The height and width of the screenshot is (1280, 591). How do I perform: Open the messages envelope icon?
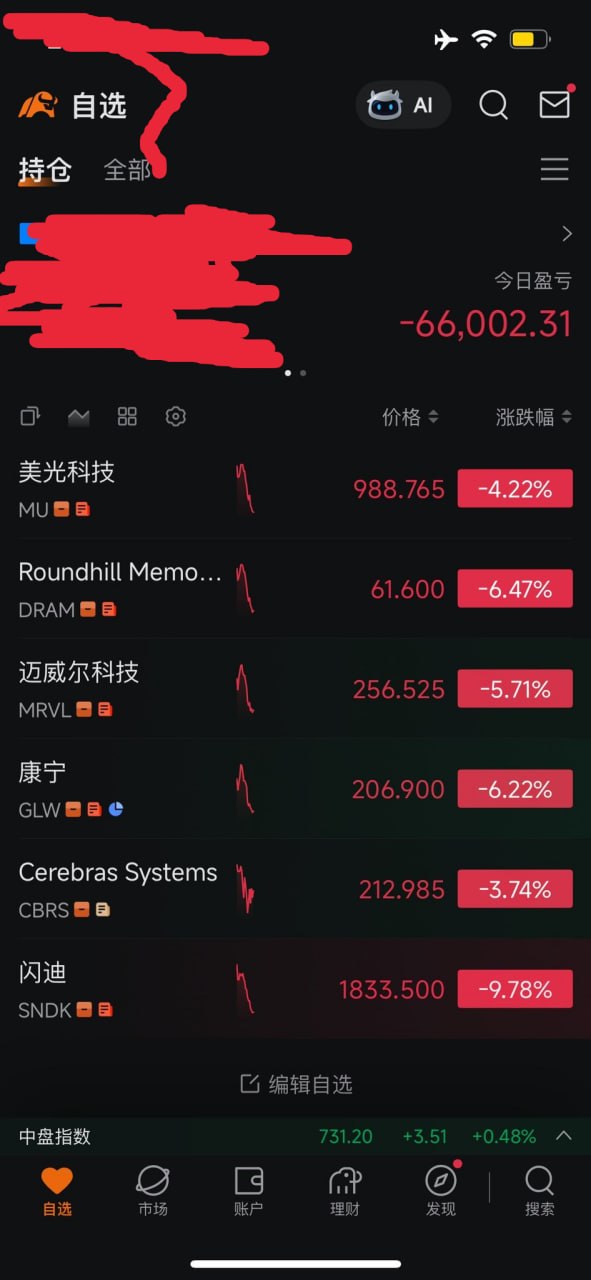554,105
